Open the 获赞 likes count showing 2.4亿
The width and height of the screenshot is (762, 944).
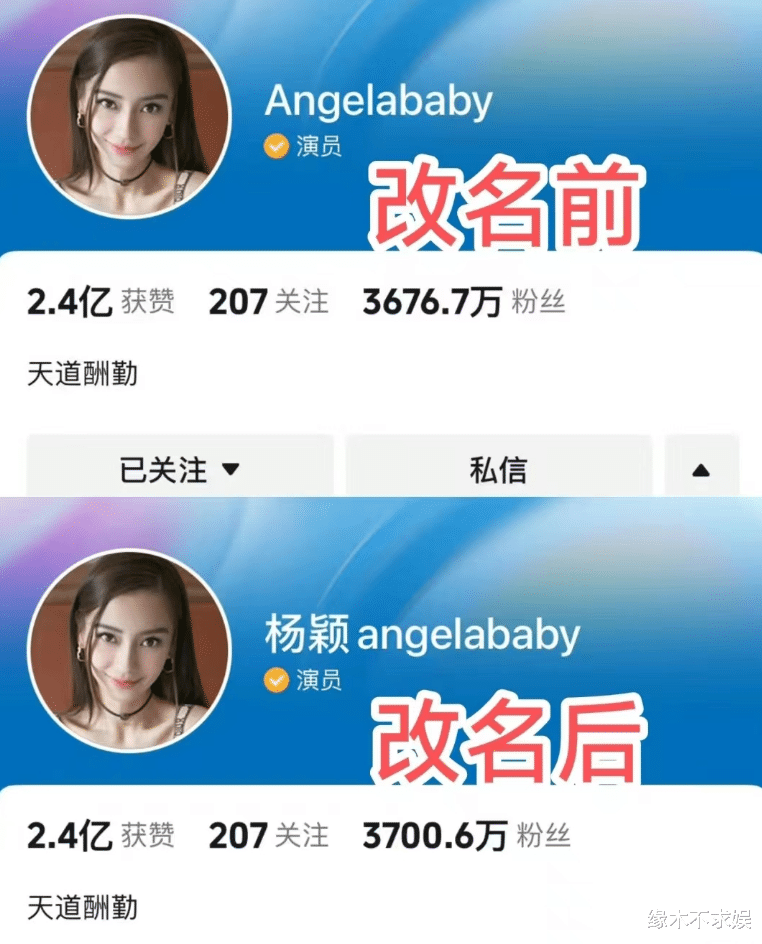click(100, 300)
